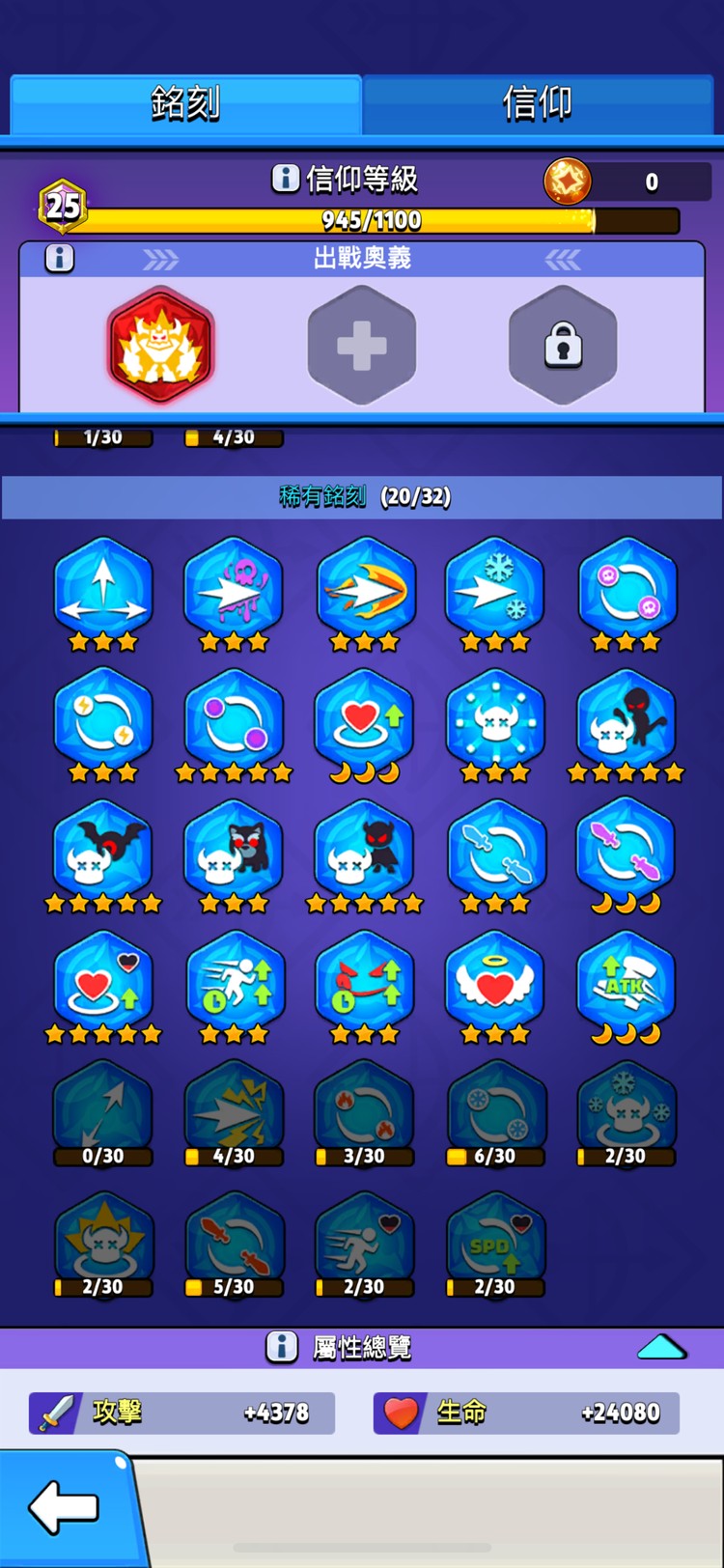Open the equipped flaming monster 奧義 slot
The width and height of the screenshot is (724, 1568).
(x=160, y=344)
